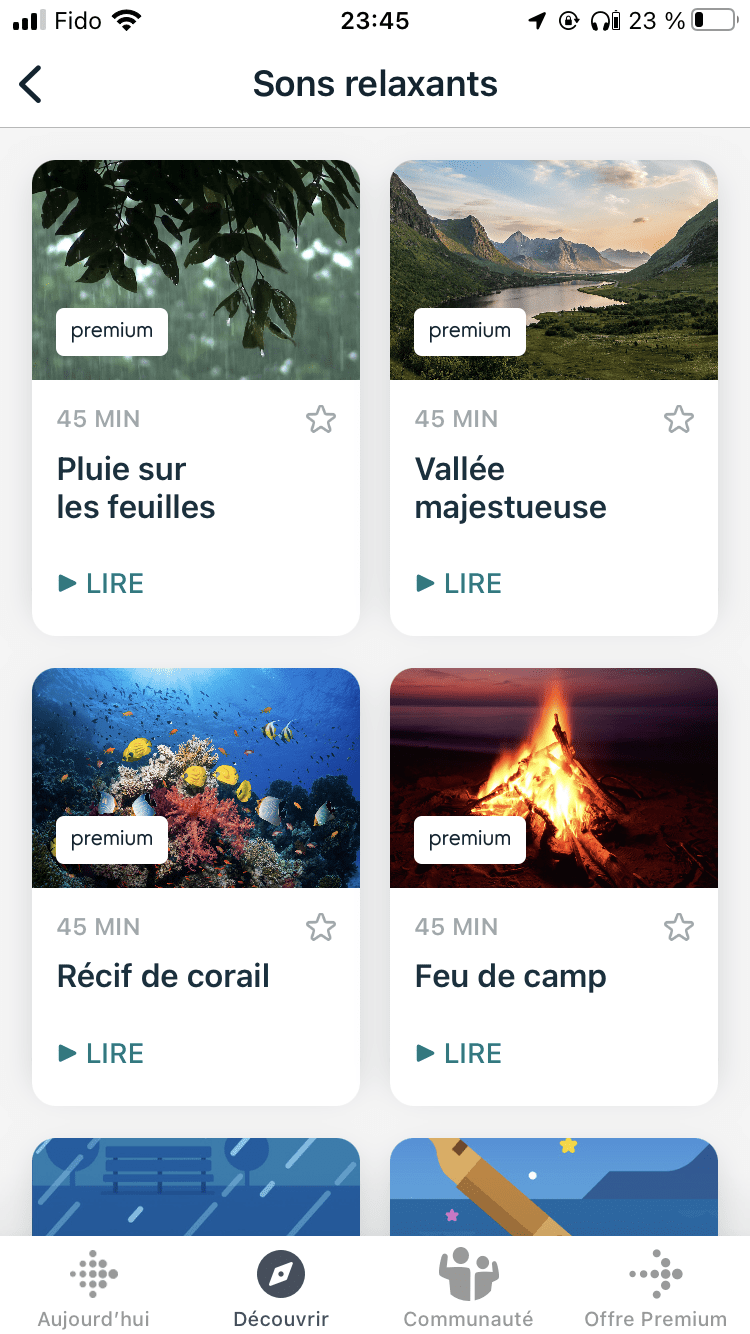
Task: Mark Feu de camp as favorite
Action: click(x=679, y=927)
